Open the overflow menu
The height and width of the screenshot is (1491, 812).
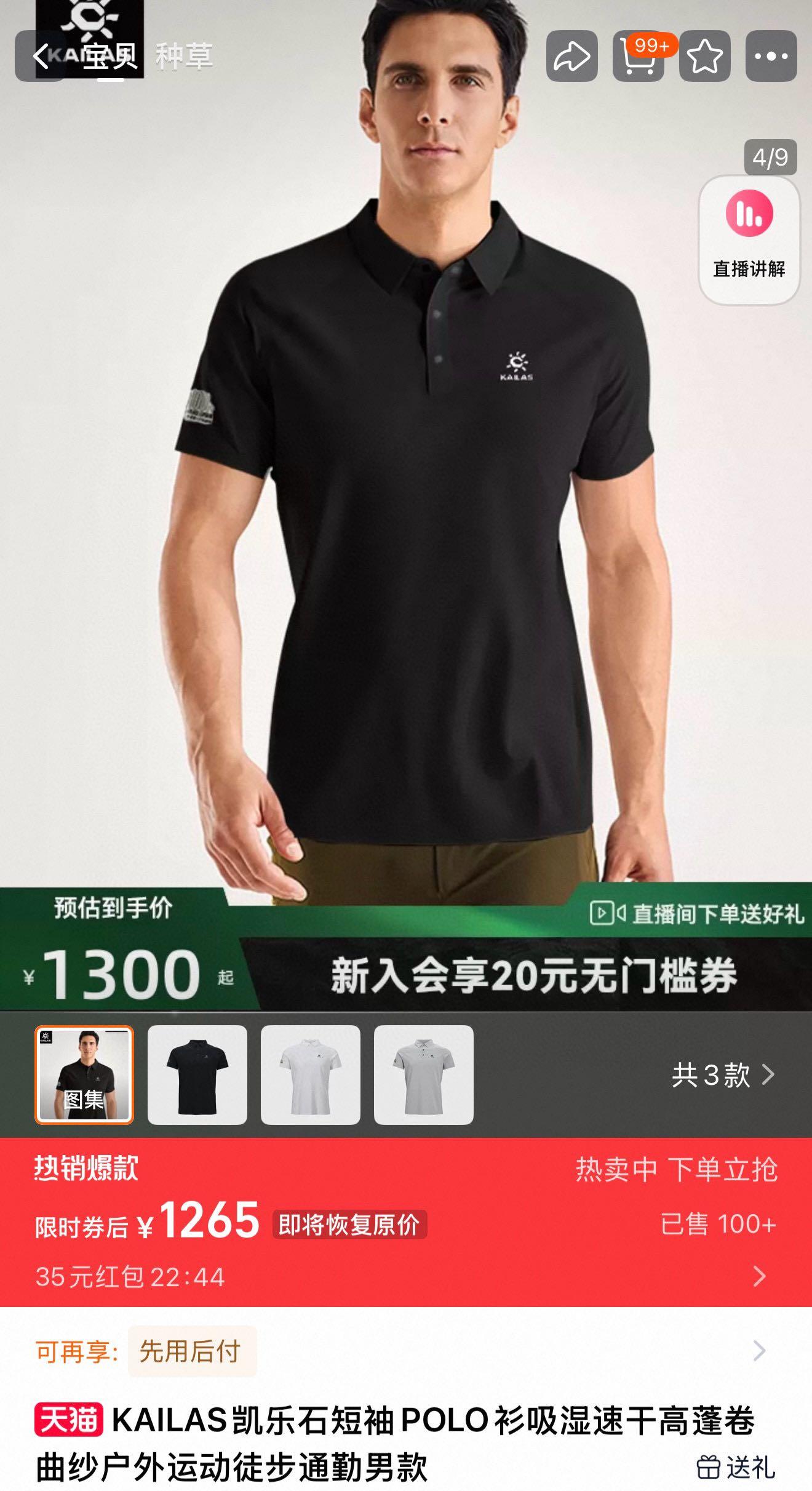point(771,57)
